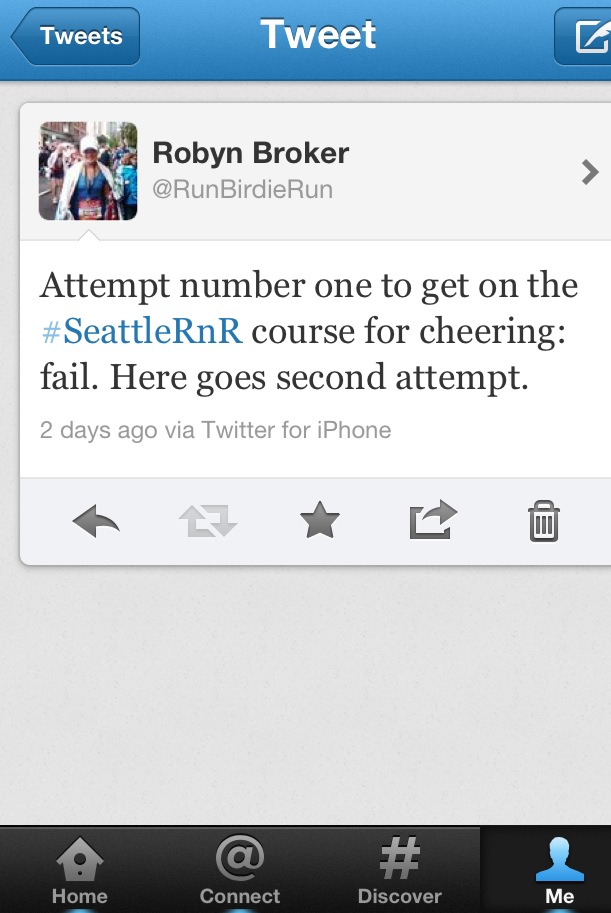Reply to this tweet
This screenshot has height=913, width=611.
pos(96,521)
